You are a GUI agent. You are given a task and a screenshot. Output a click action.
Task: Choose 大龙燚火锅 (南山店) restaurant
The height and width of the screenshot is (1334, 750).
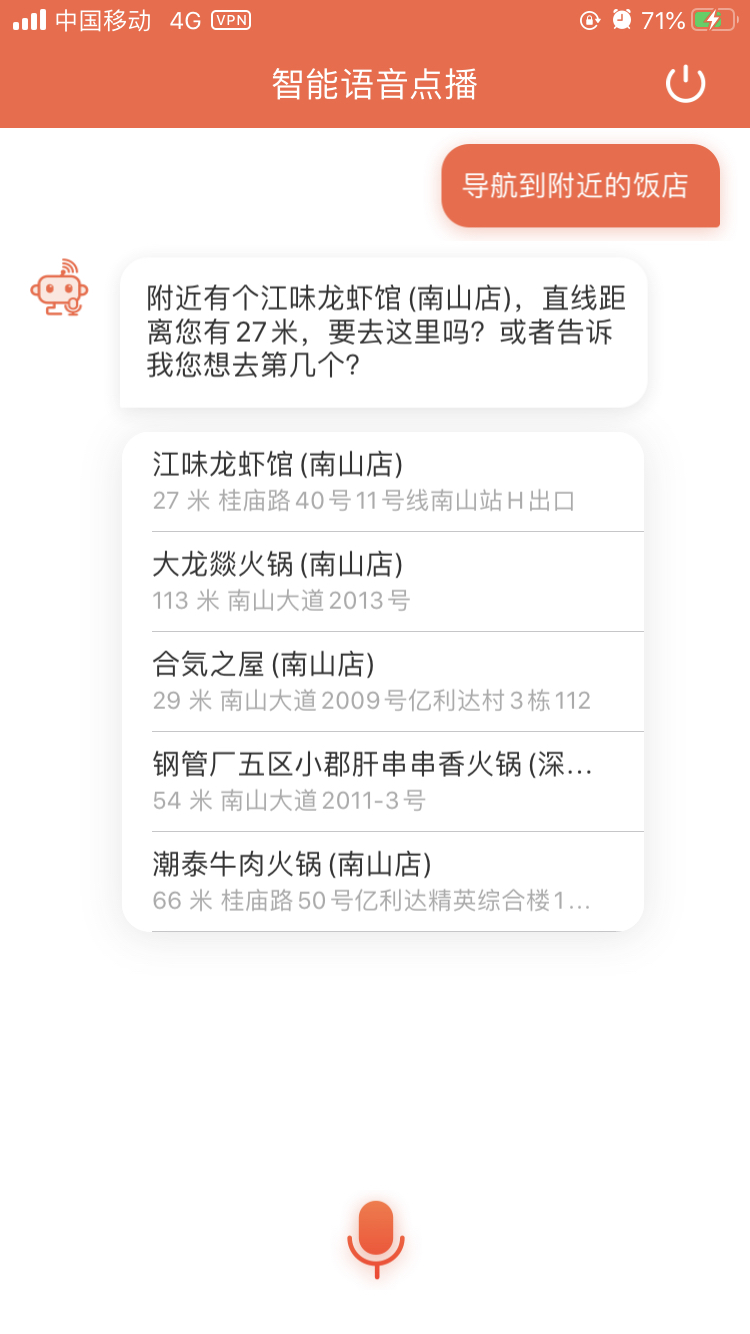pos(383,582)
